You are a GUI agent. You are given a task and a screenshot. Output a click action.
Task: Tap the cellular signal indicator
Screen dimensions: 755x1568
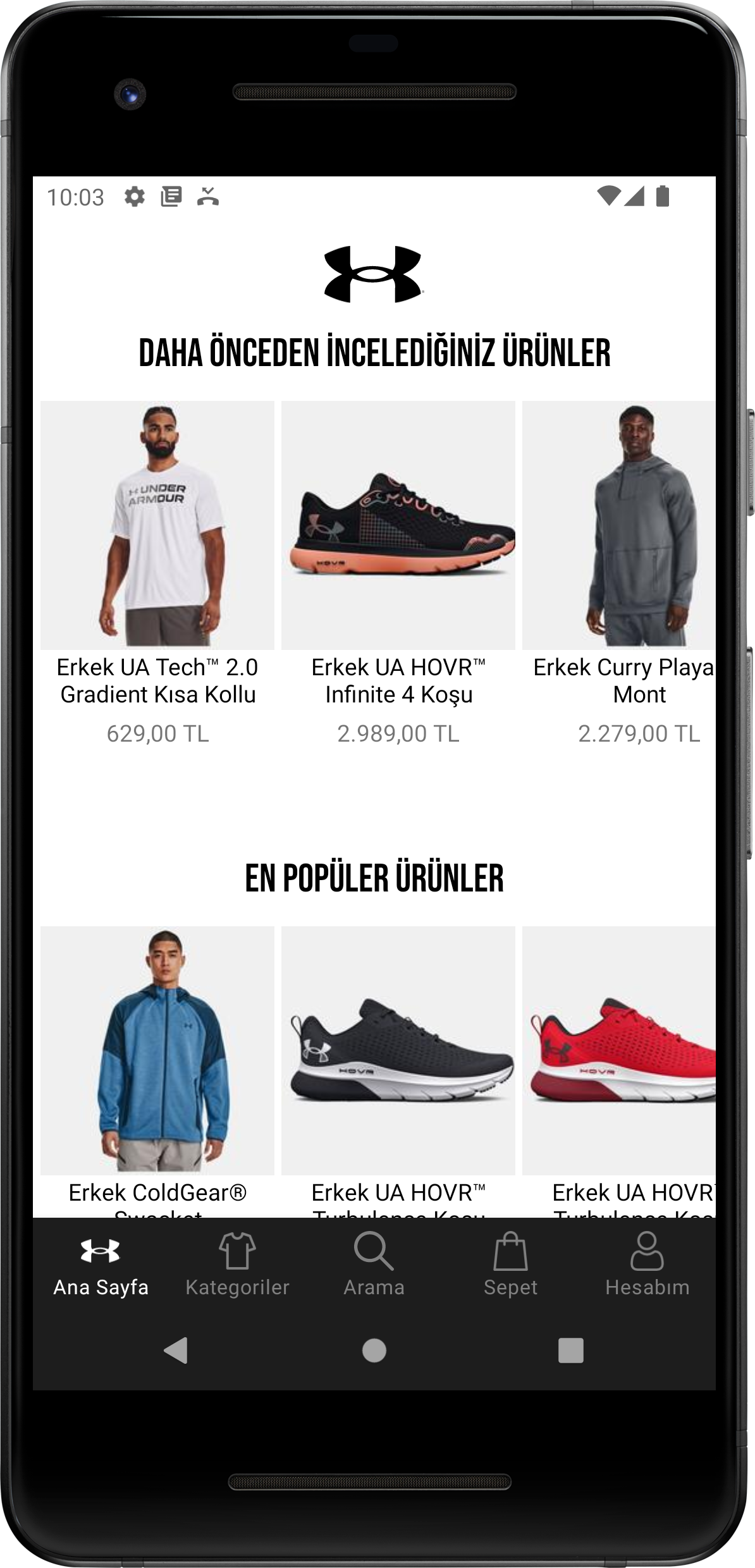click(x=634, y=197)
